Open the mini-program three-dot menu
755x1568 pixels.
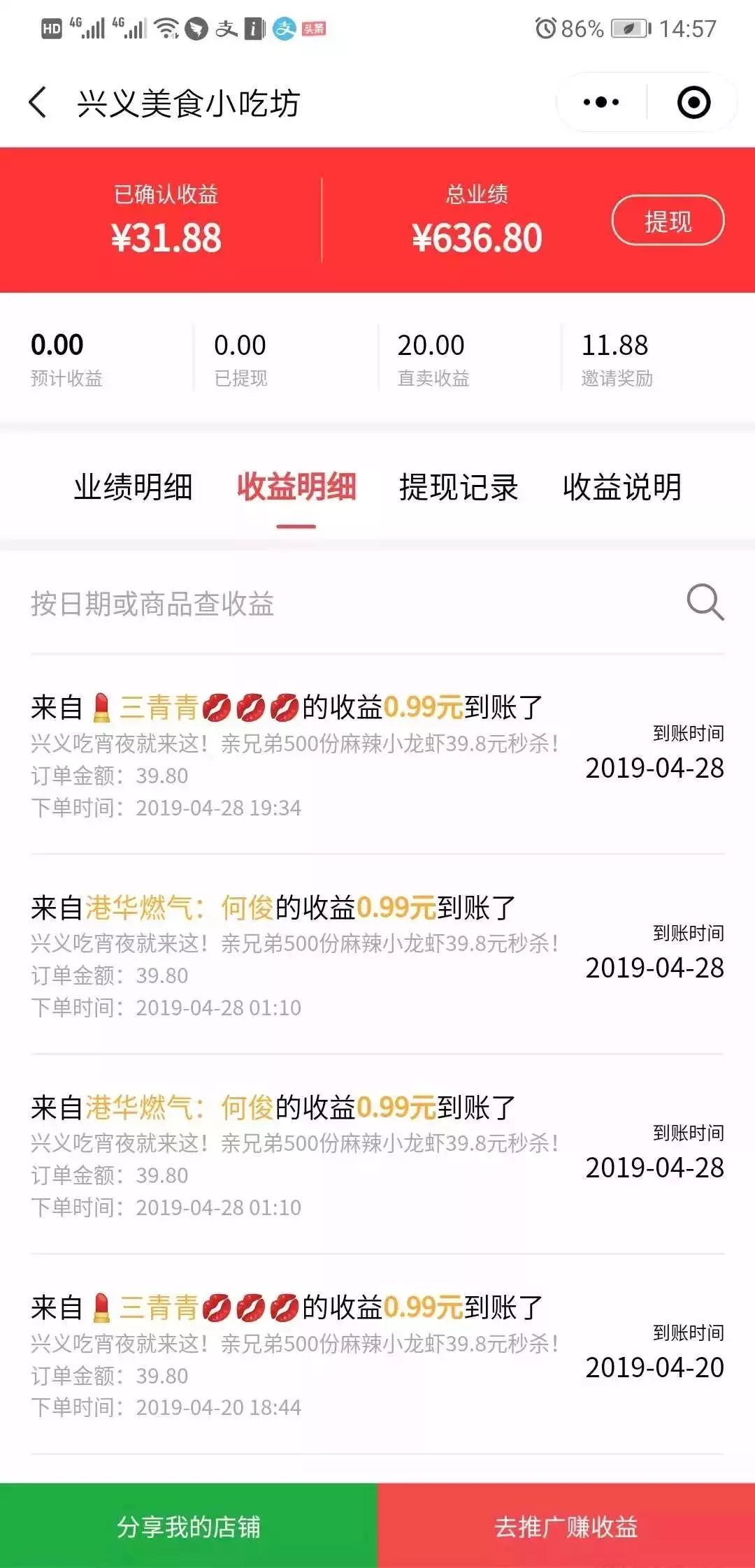click(601, 103)
